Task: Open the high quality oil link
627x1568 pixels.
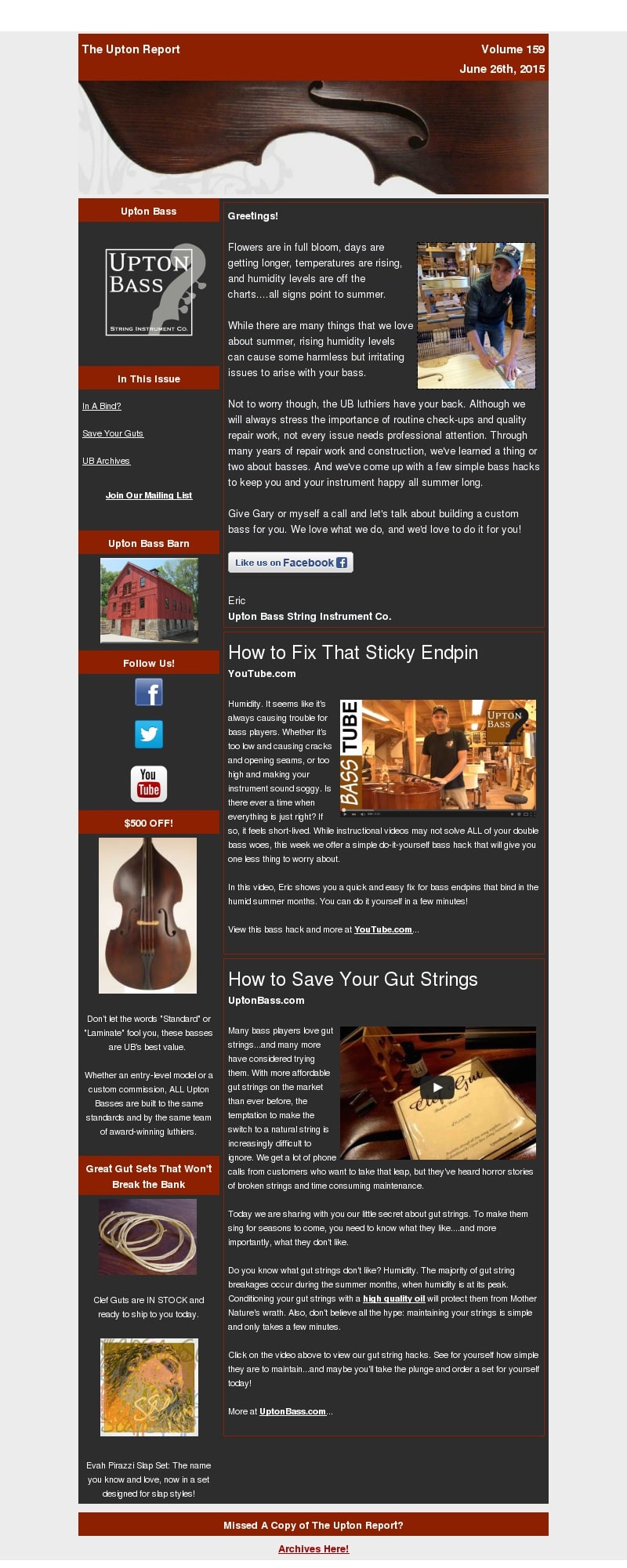Action: pos(393,1298)
